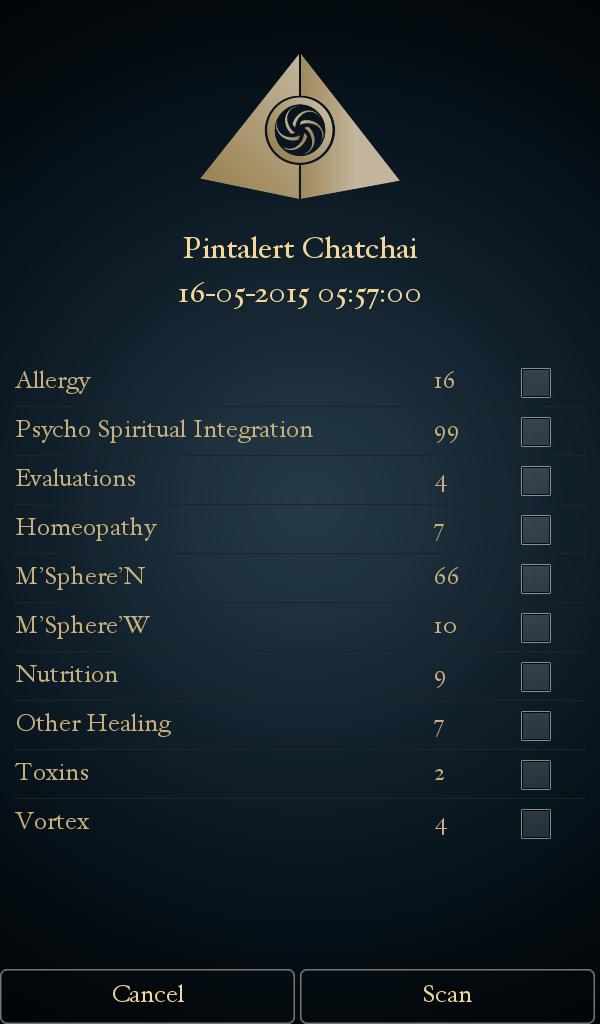Tick the Other Healing checkbox
The width and height of the screenshot is (600, 1024).
click(536, 725)
